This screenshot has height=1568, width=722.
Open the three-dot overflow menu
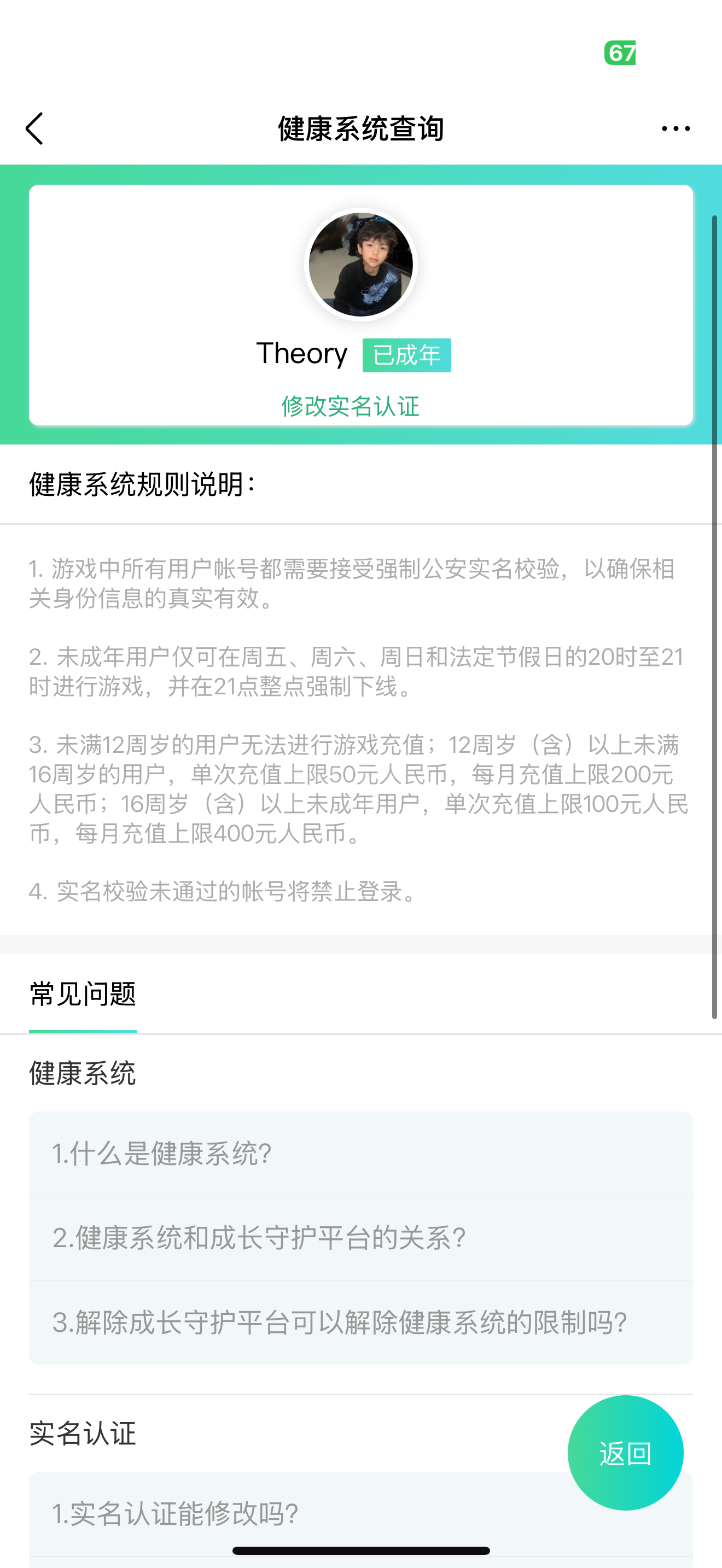[676, 128]
